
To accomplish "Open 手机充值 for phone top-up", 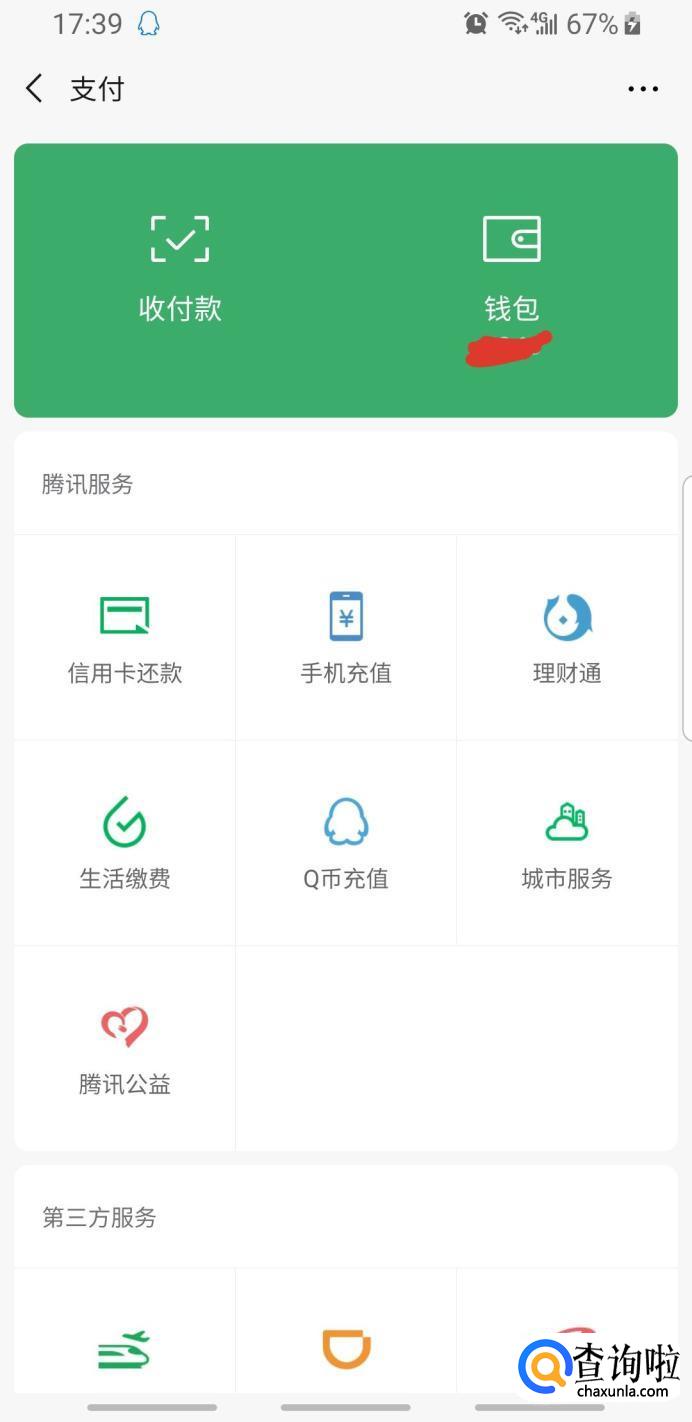I will [x=346, y=638].
